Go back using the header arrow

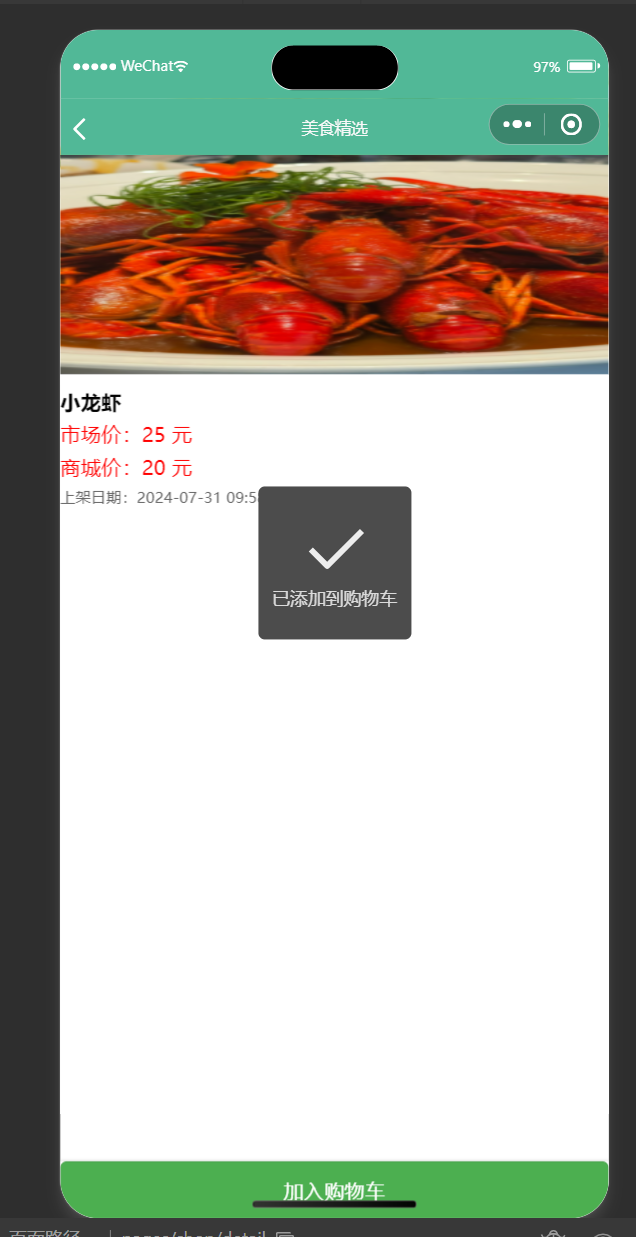pos(80,128)
